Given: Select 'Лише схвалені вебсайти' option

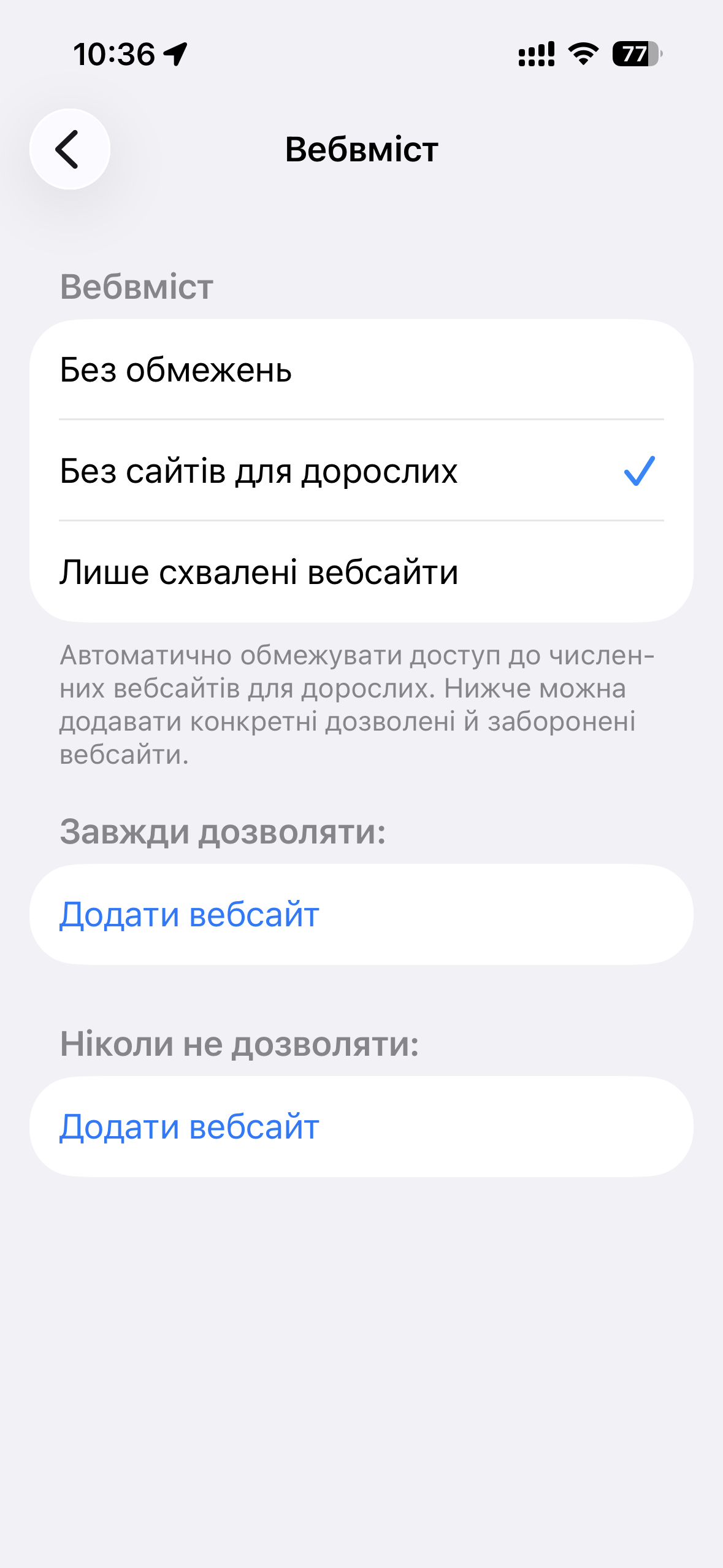Looking at the screenshot, I should click(361, 572).
